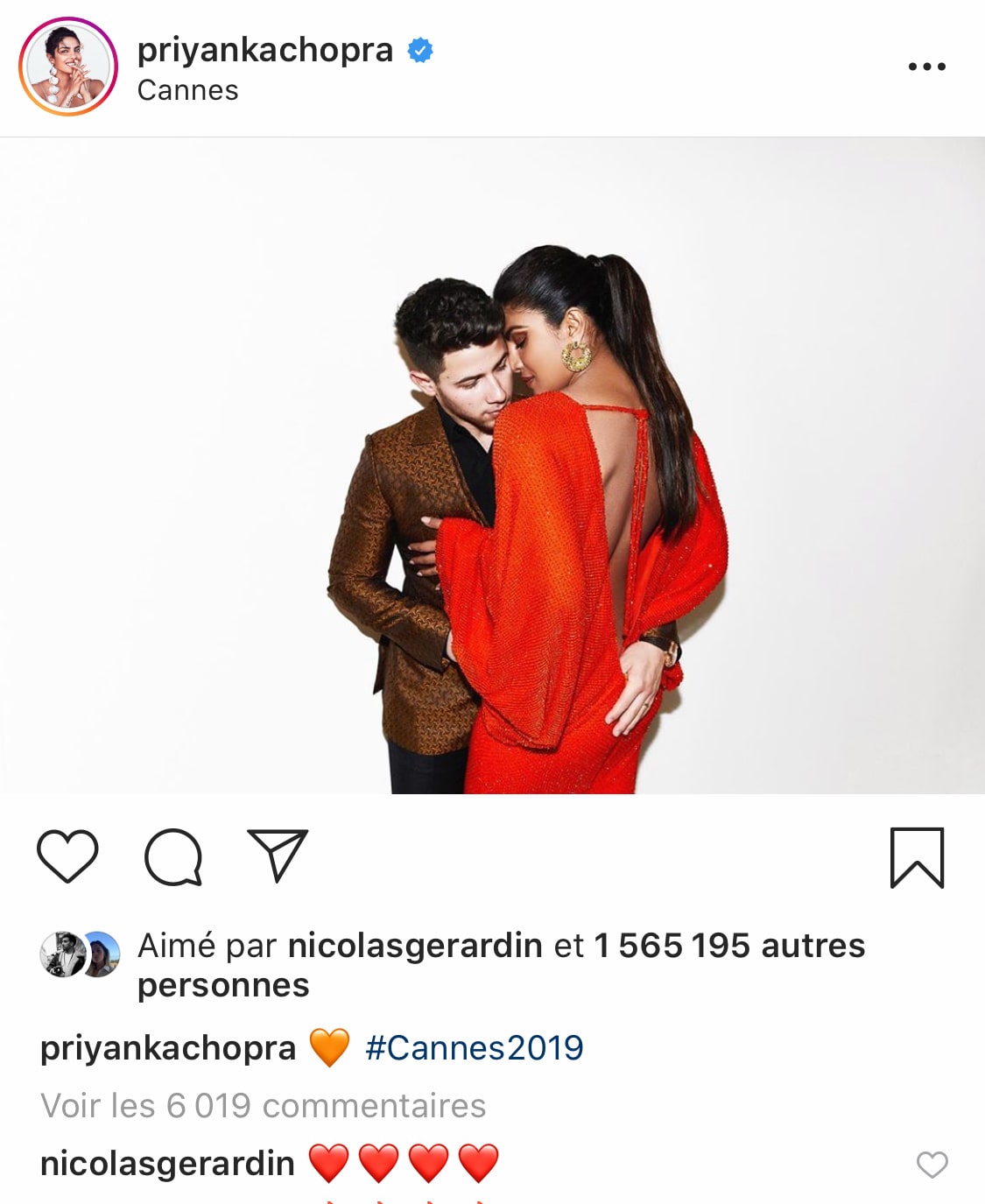View all 6 019 commentaires

click(x=263, y=1105)
